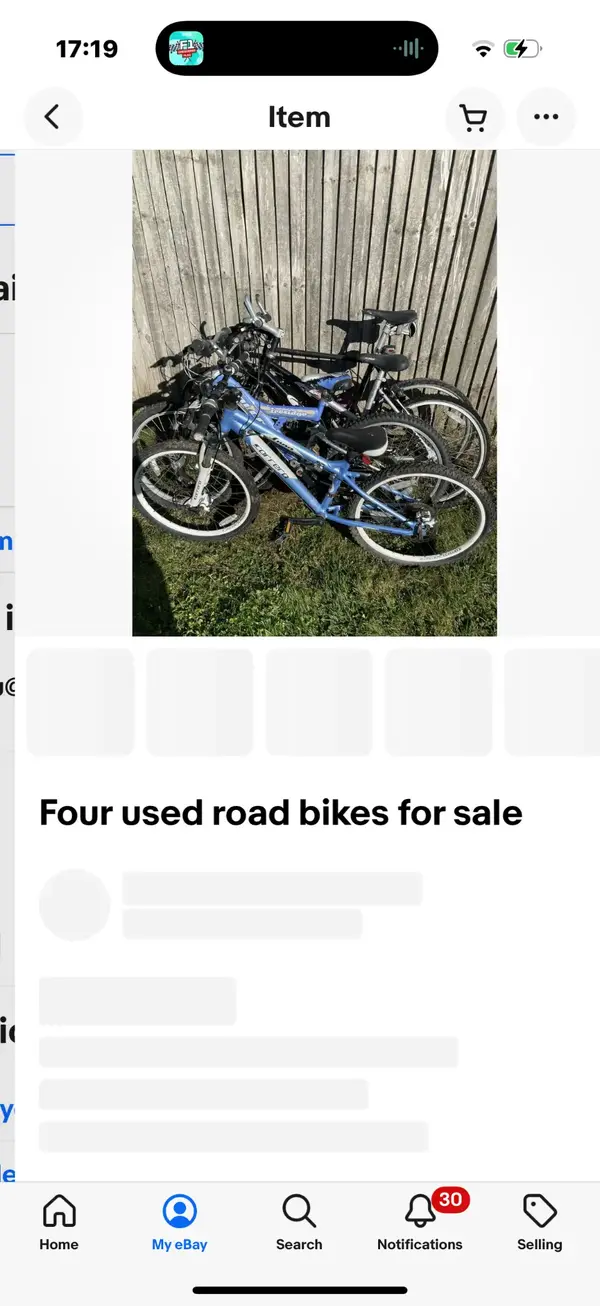Check the Notifications tab with 30 badge

pos(420,1222)
